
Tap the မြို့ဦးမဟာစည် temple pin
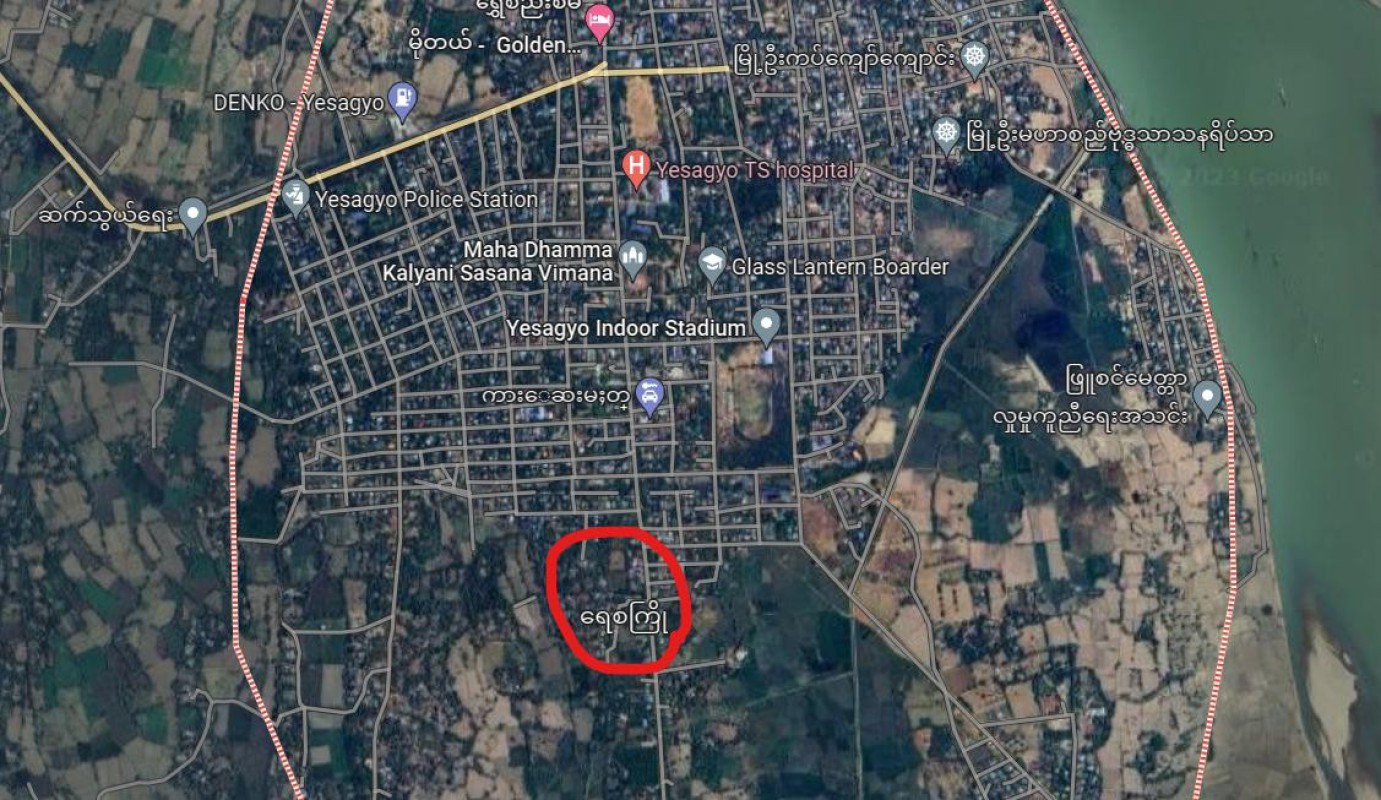tap(946, 132)
